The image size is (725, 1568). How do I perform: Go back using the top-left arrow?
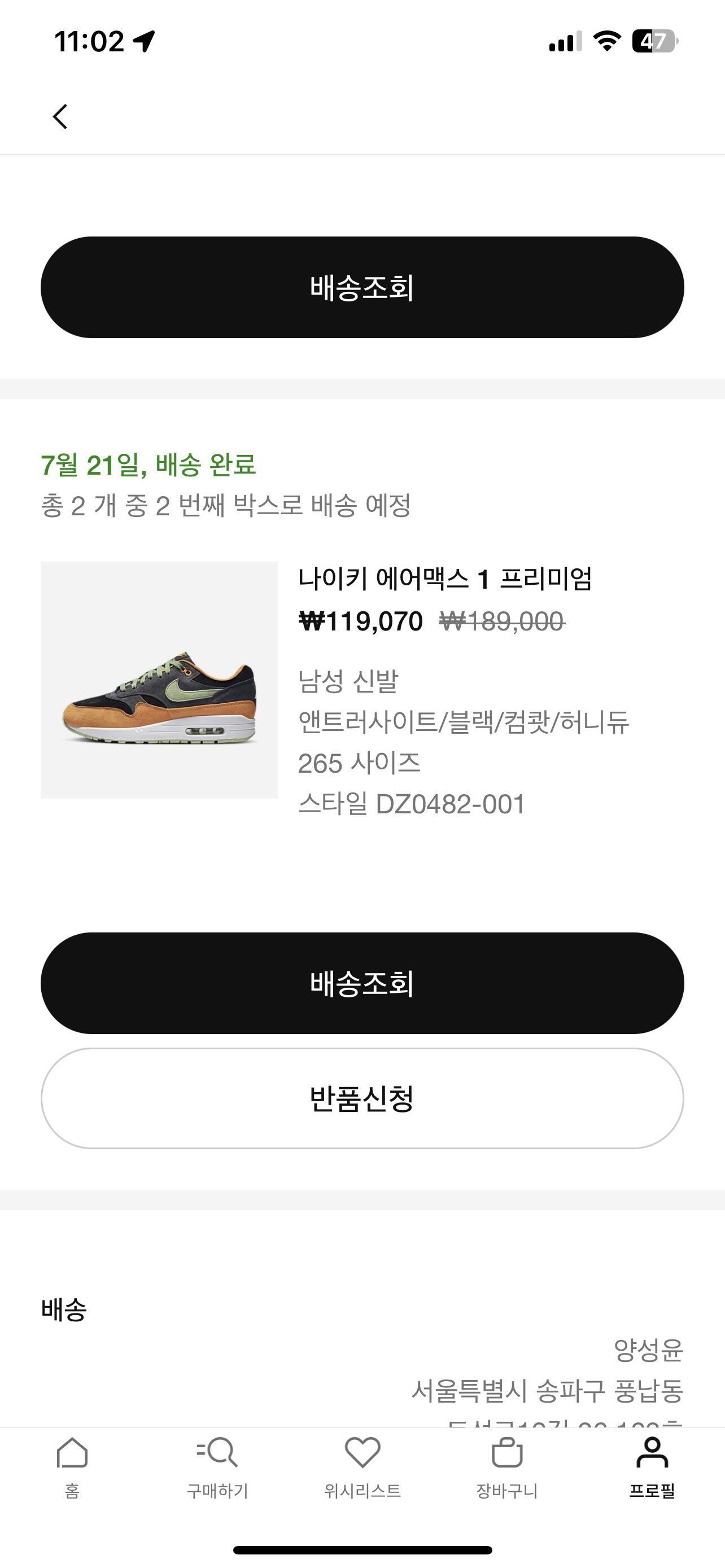tap(60, 116)
